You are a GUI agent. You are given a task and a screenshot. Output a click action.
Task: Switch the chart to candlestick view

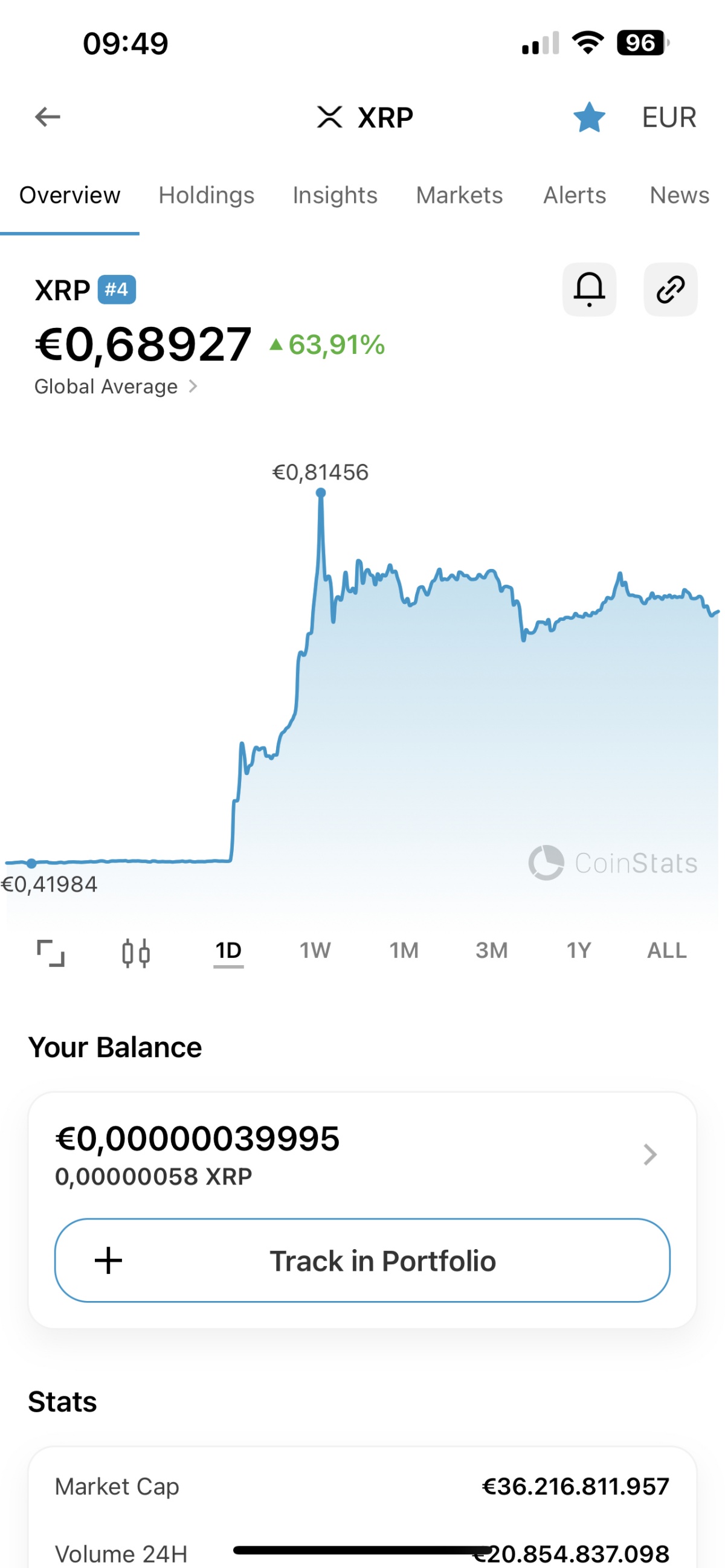(x=136, y=953)
